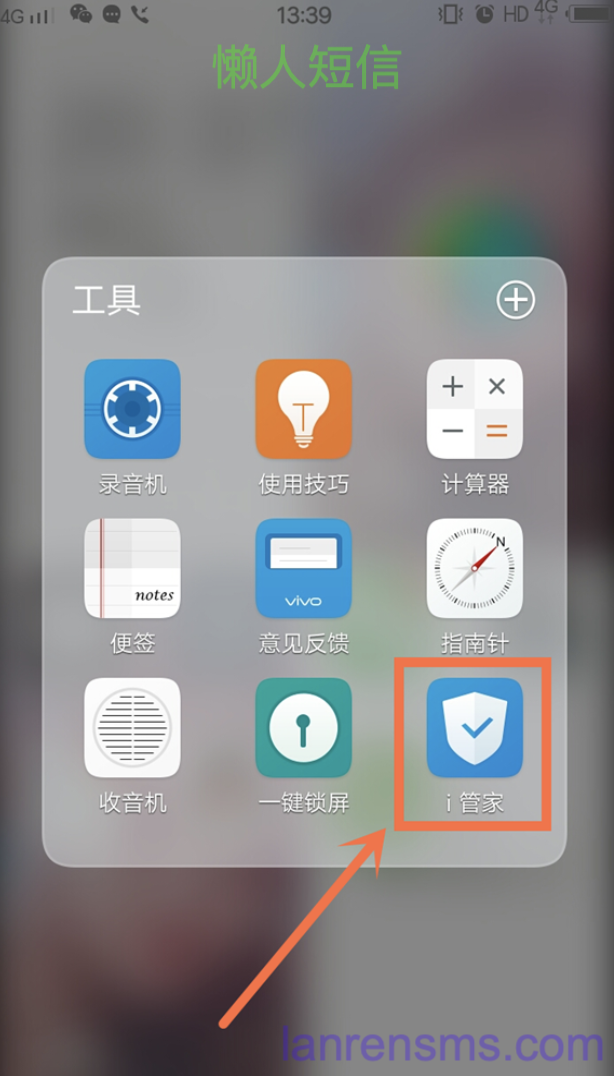This screenshot has width=614, height=1076.
Task: Launch 意见反馈 vivo feedback app
Action: click(x=303, y=567)
